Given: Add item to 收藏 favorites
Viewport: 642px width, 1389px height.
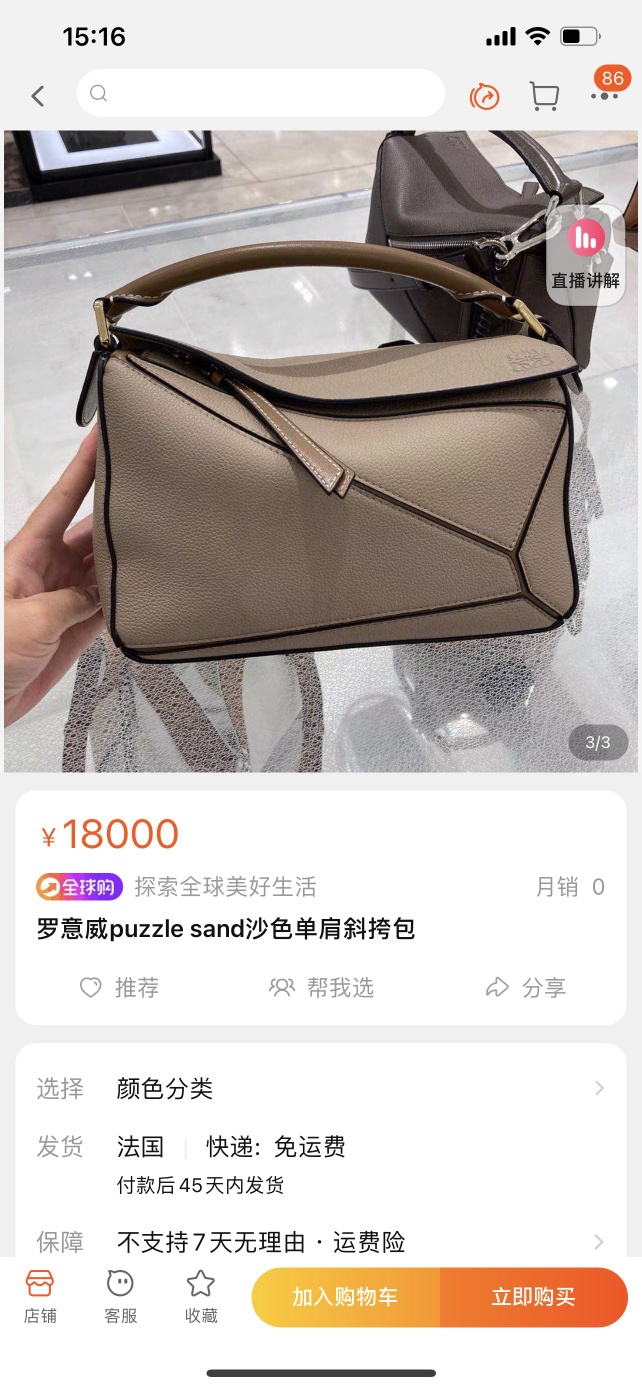Looking at the screenshot, I should [201, 1296].
